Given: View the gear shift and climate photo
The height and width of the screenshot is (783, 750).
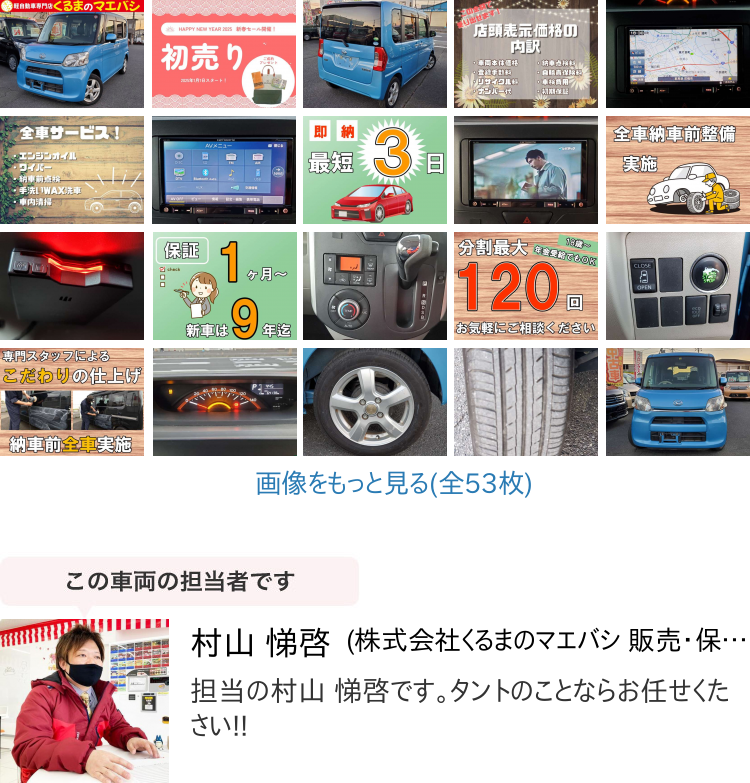Looking at the screenshot, I should (375, 286).
